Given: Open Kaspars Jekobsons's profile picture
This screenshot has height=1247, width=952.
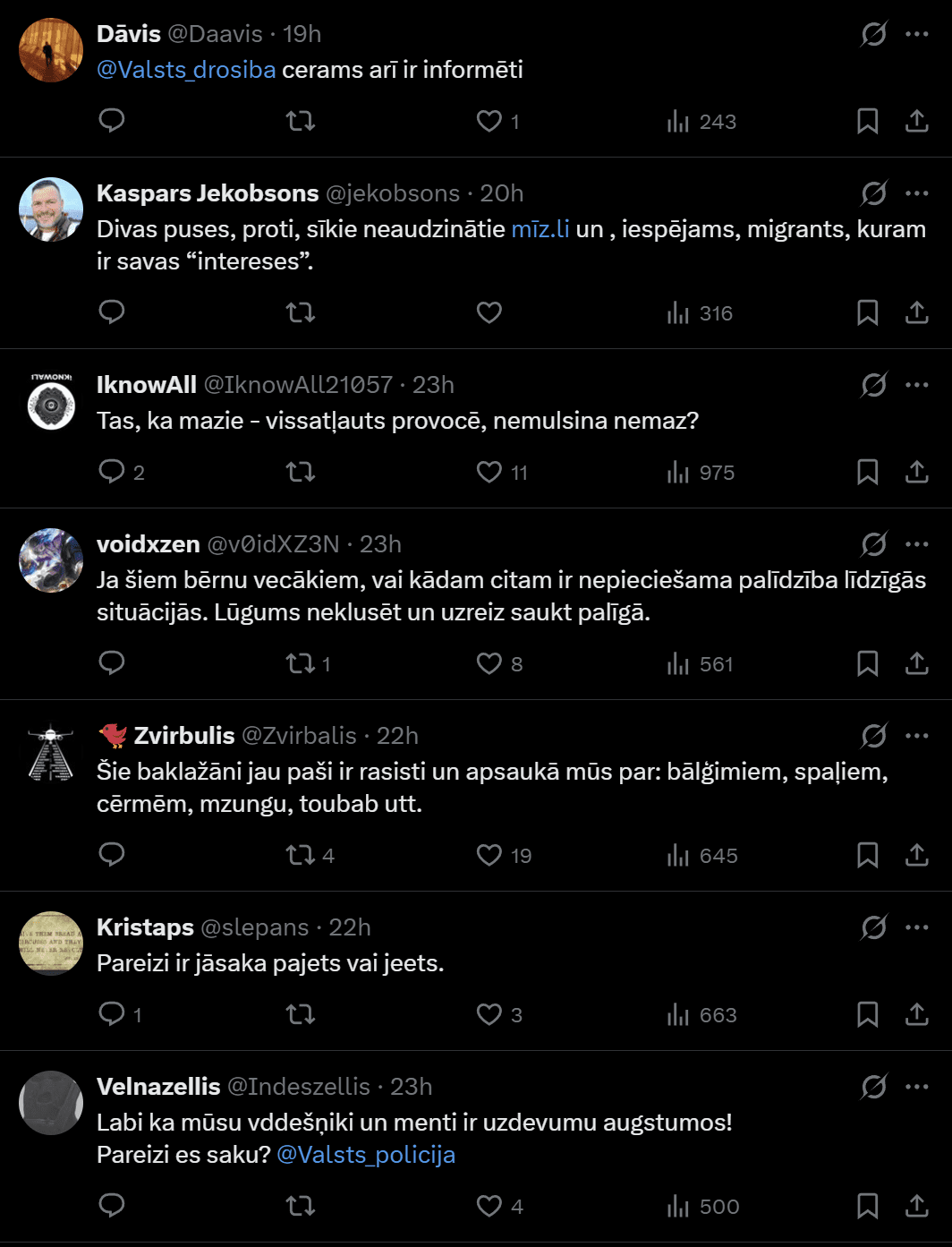Looking at the screenshot, I should click(51, 209).
